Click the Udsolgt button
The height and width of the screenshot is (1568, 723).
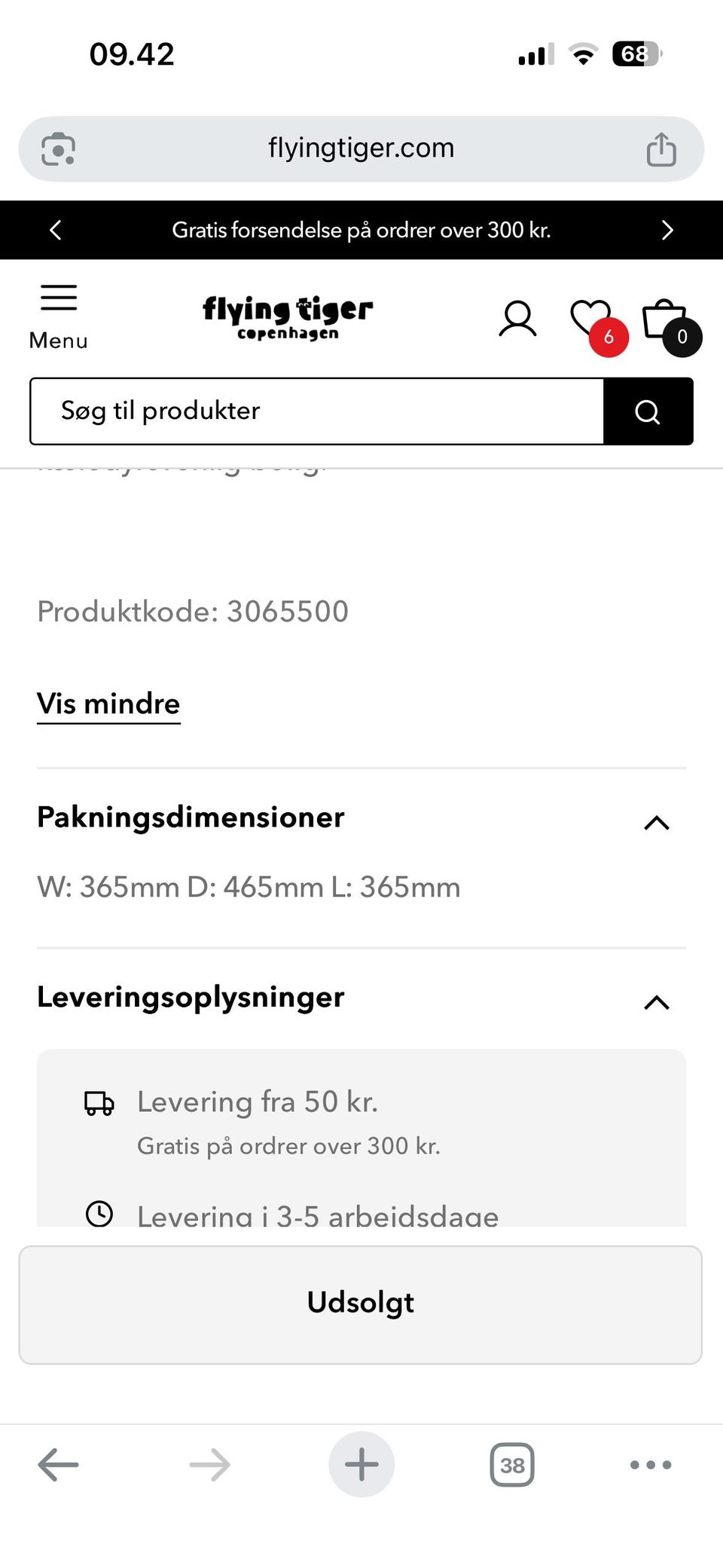(360, 1303)
